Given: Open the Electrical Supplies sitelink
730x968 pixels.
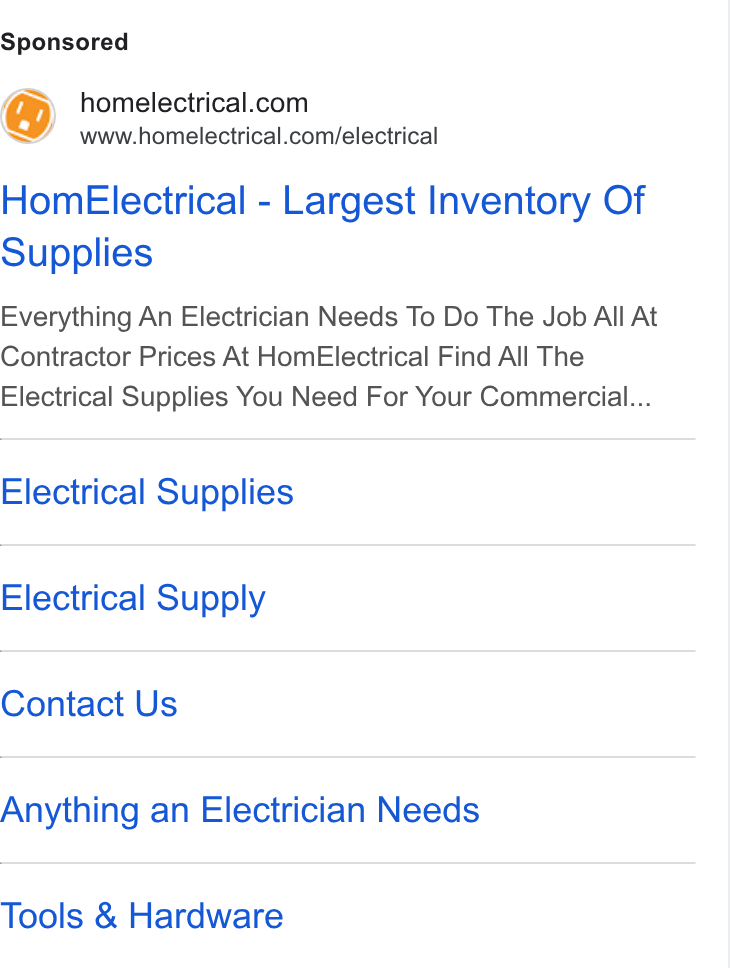Looking at the screenshot, I should (x=147, y=493).
